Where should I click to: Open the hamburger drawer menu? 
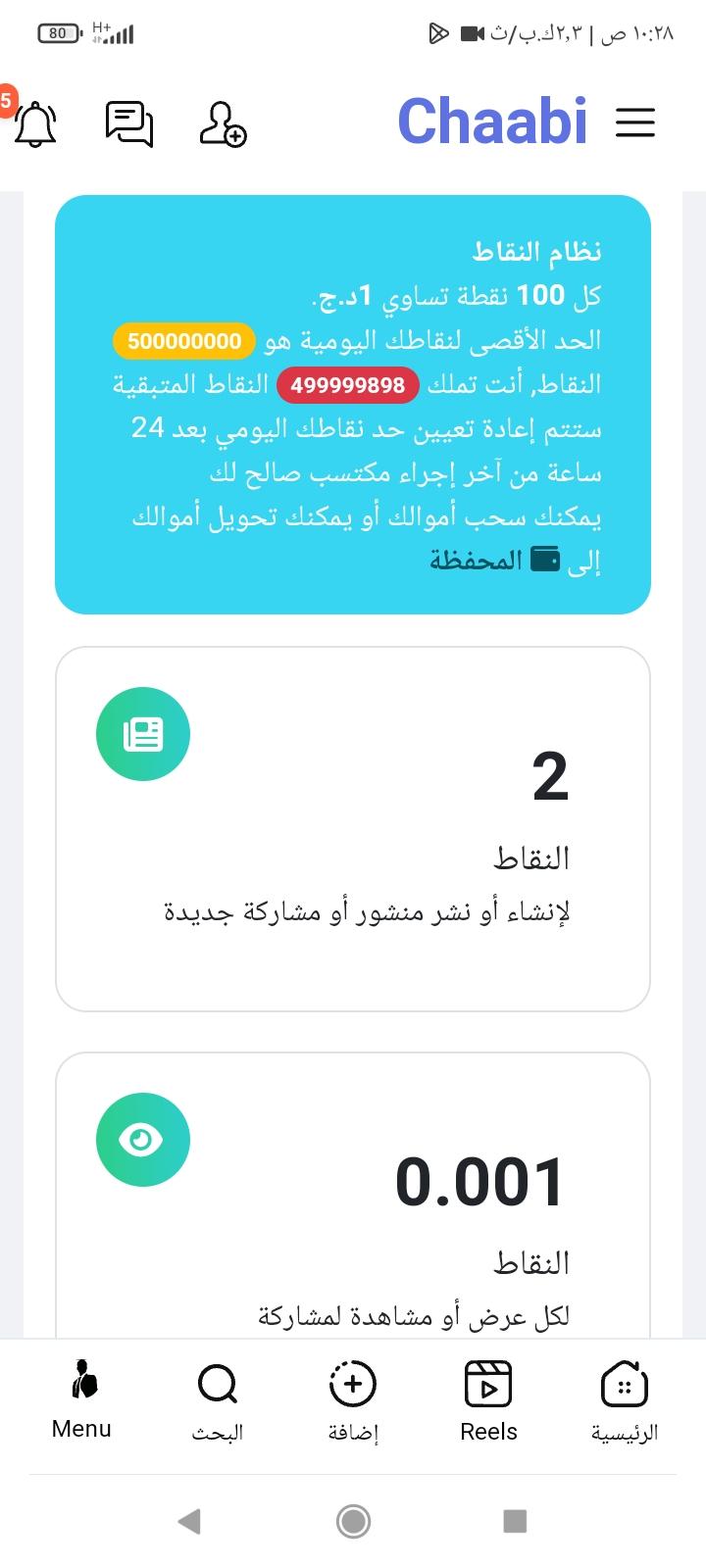(634, 122)
